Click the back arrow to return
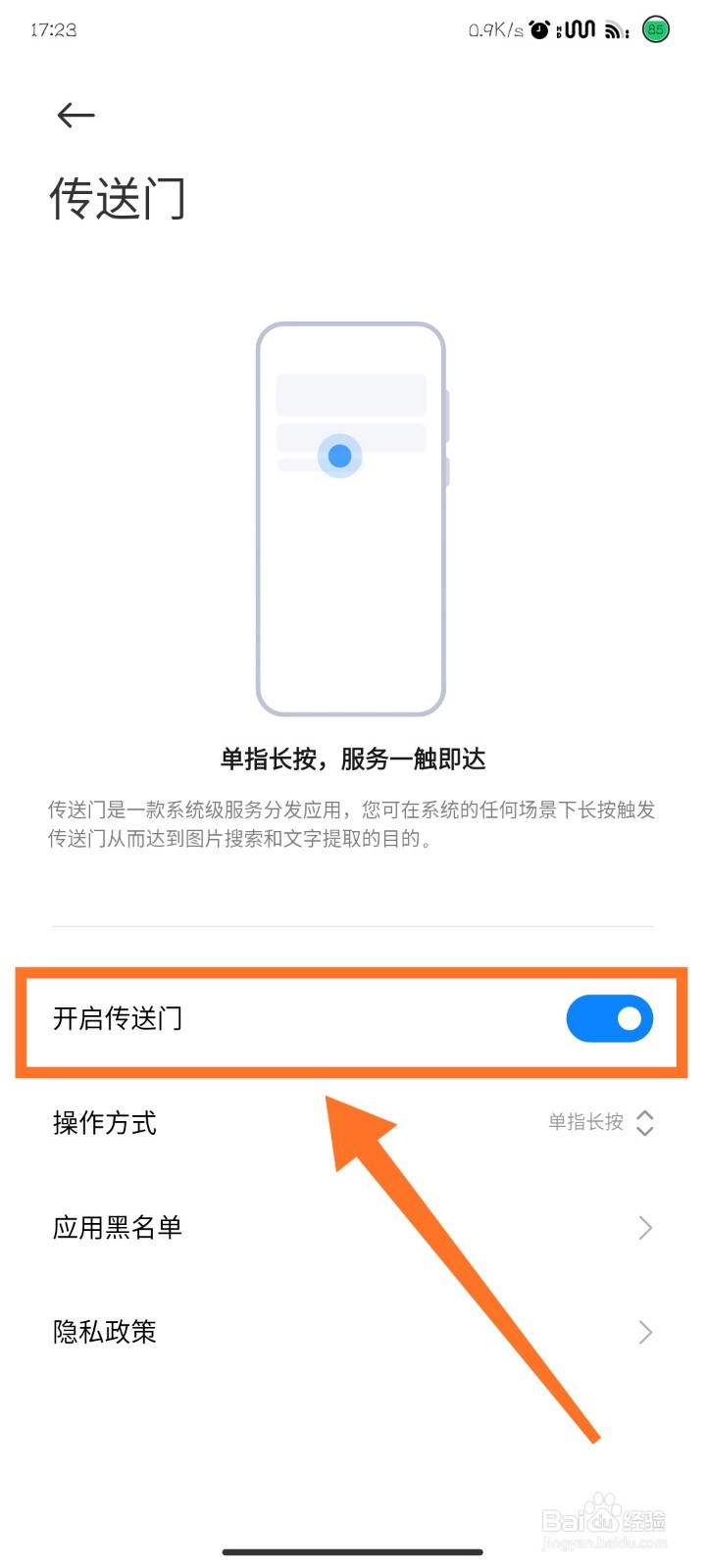This screenshot has width=706, height=1568. point(76,115)
